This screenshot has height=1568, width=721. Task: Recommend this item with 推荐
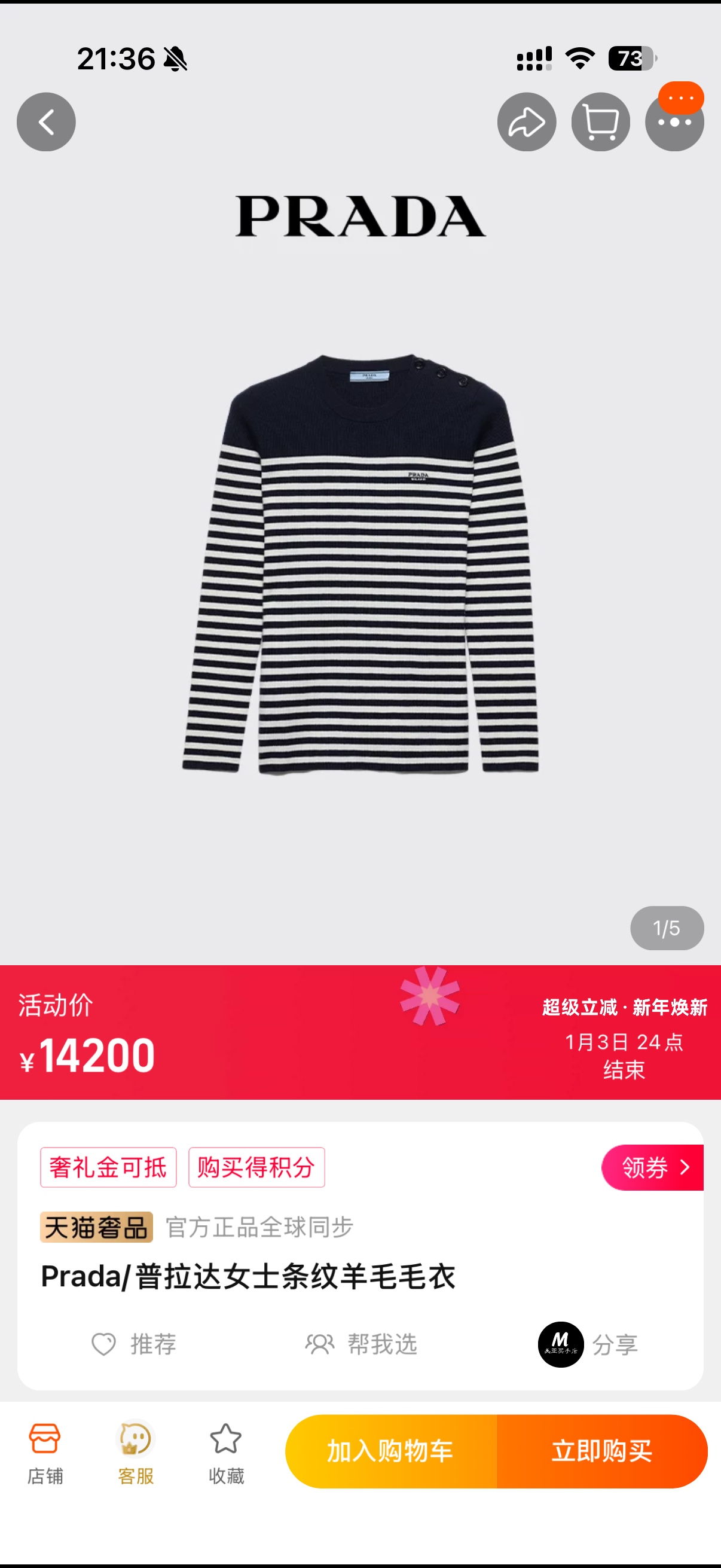pos(135,1344)
